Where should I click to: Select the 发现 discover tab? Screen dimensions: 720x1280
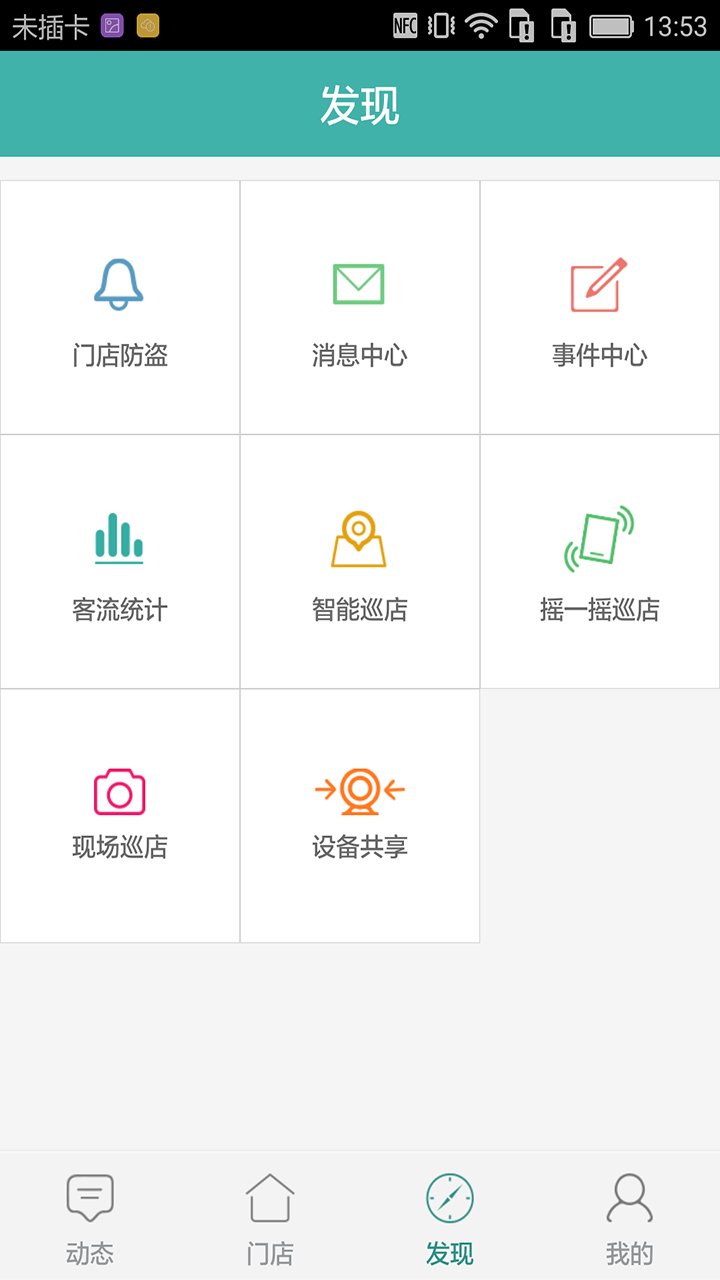tap(450, 1217)
